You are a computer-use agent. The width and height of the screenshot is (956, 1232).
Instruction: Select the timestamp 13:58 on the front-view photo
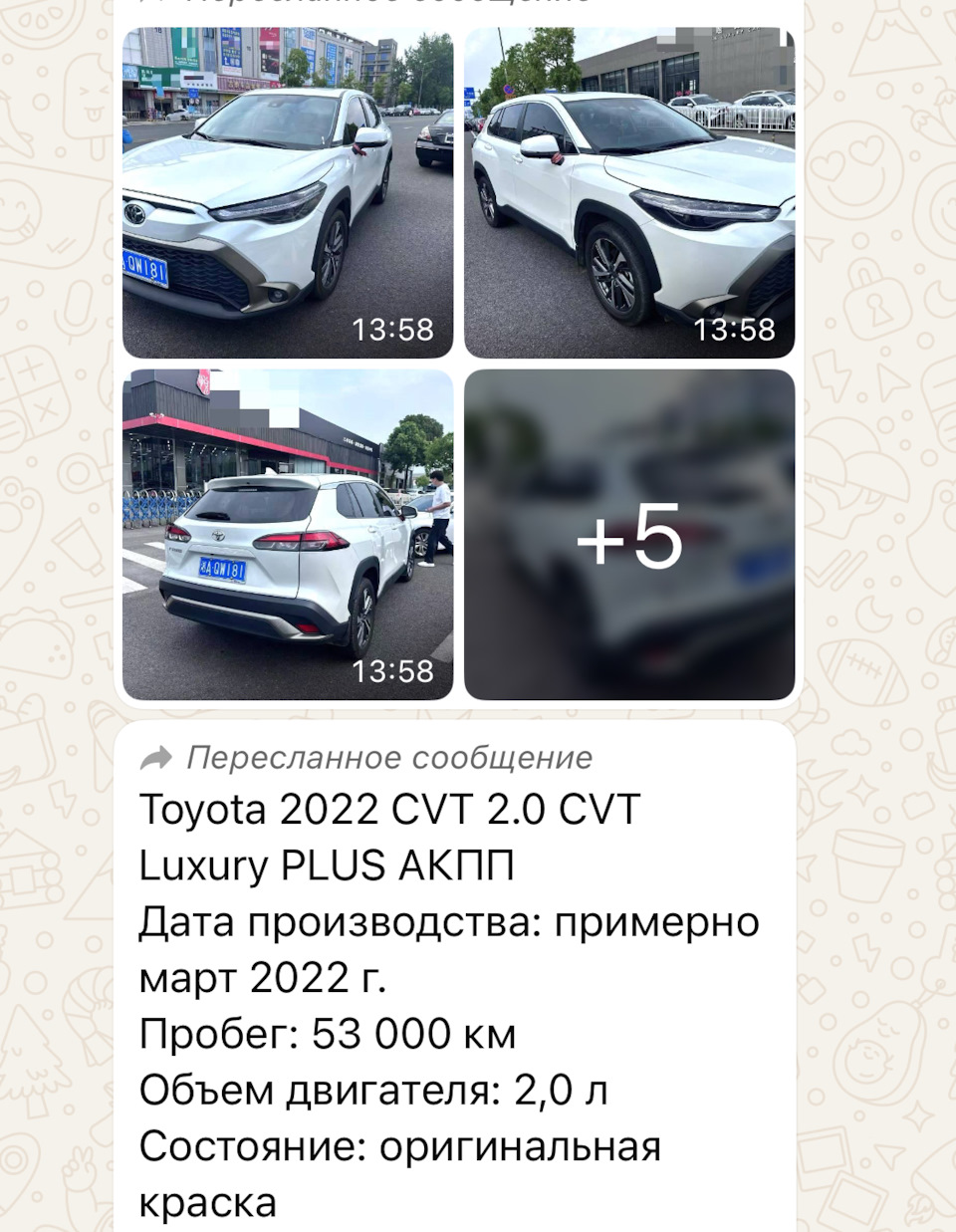[x=397, y=329]
